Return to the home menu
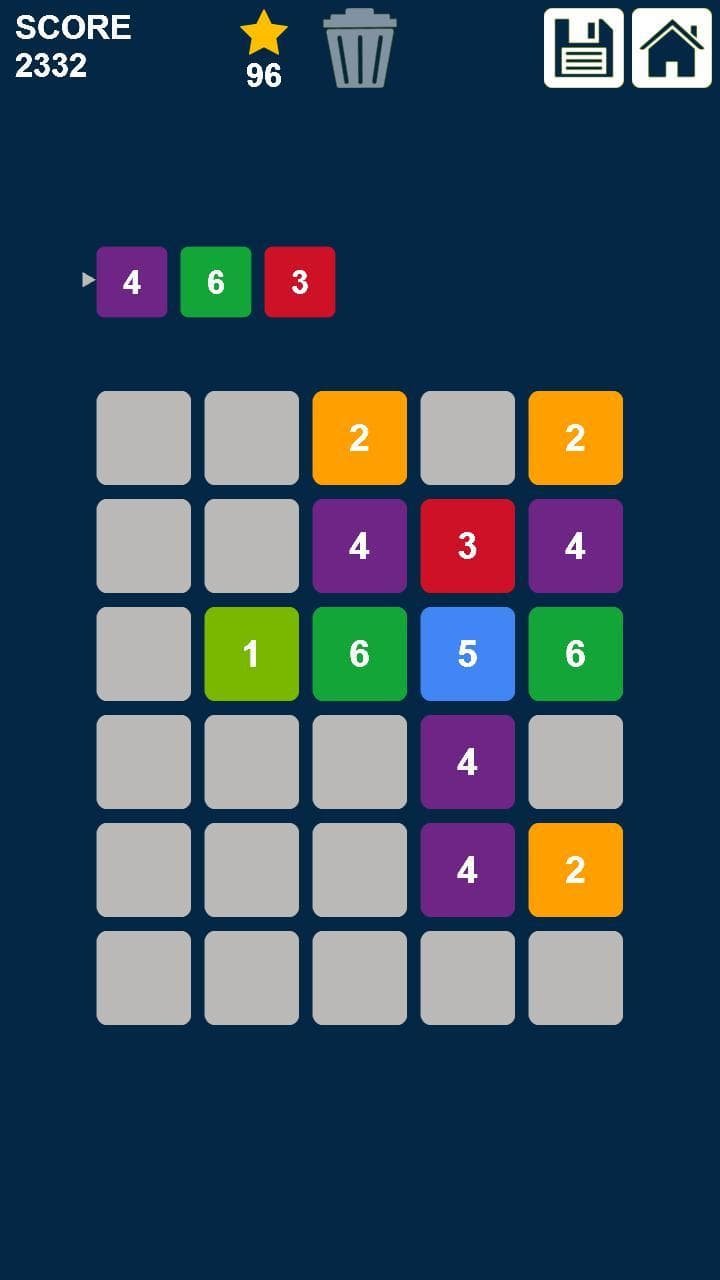 click(x=672, y=48)
